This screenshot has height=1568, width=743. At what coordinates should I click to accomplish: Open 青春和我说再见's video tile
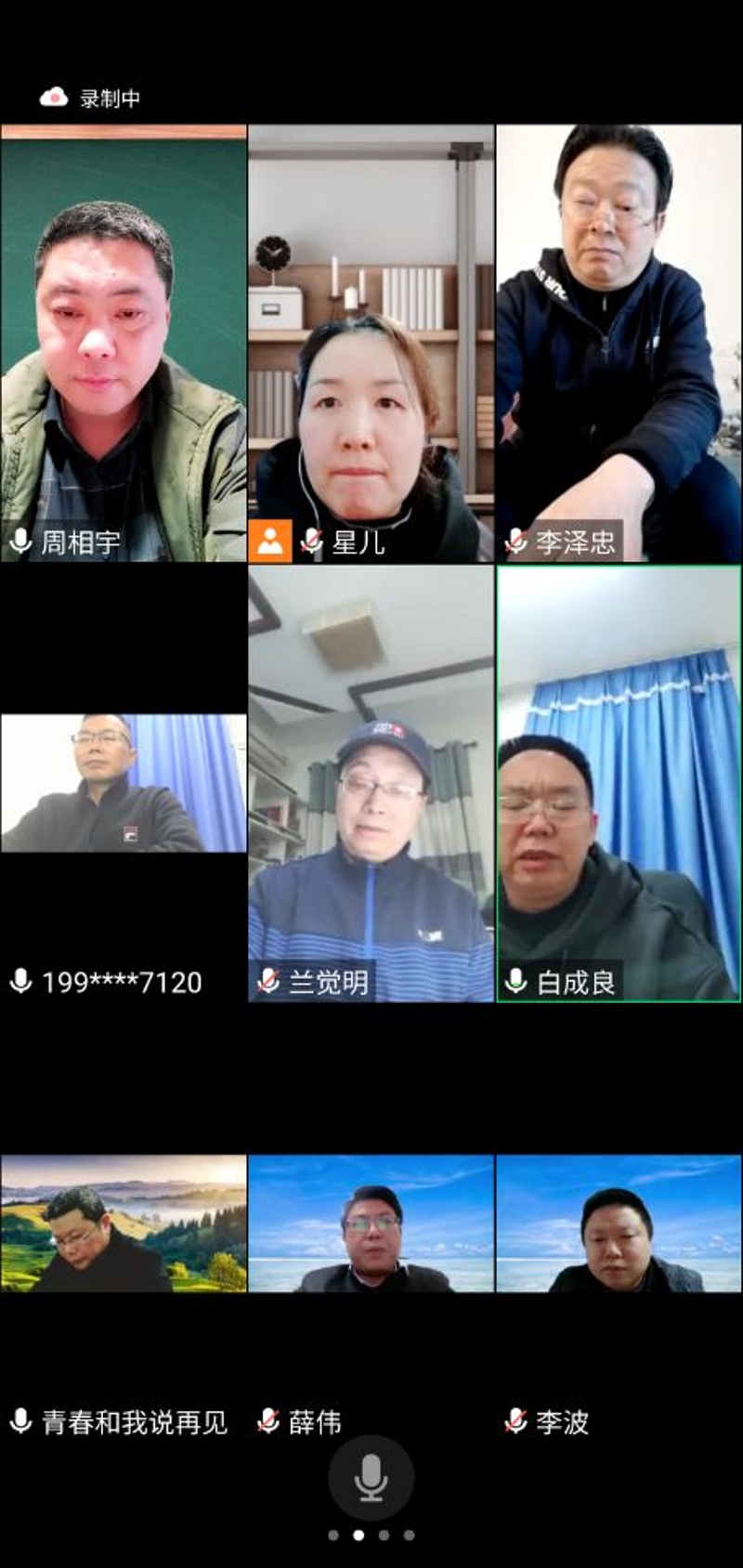pos(124,1223)
